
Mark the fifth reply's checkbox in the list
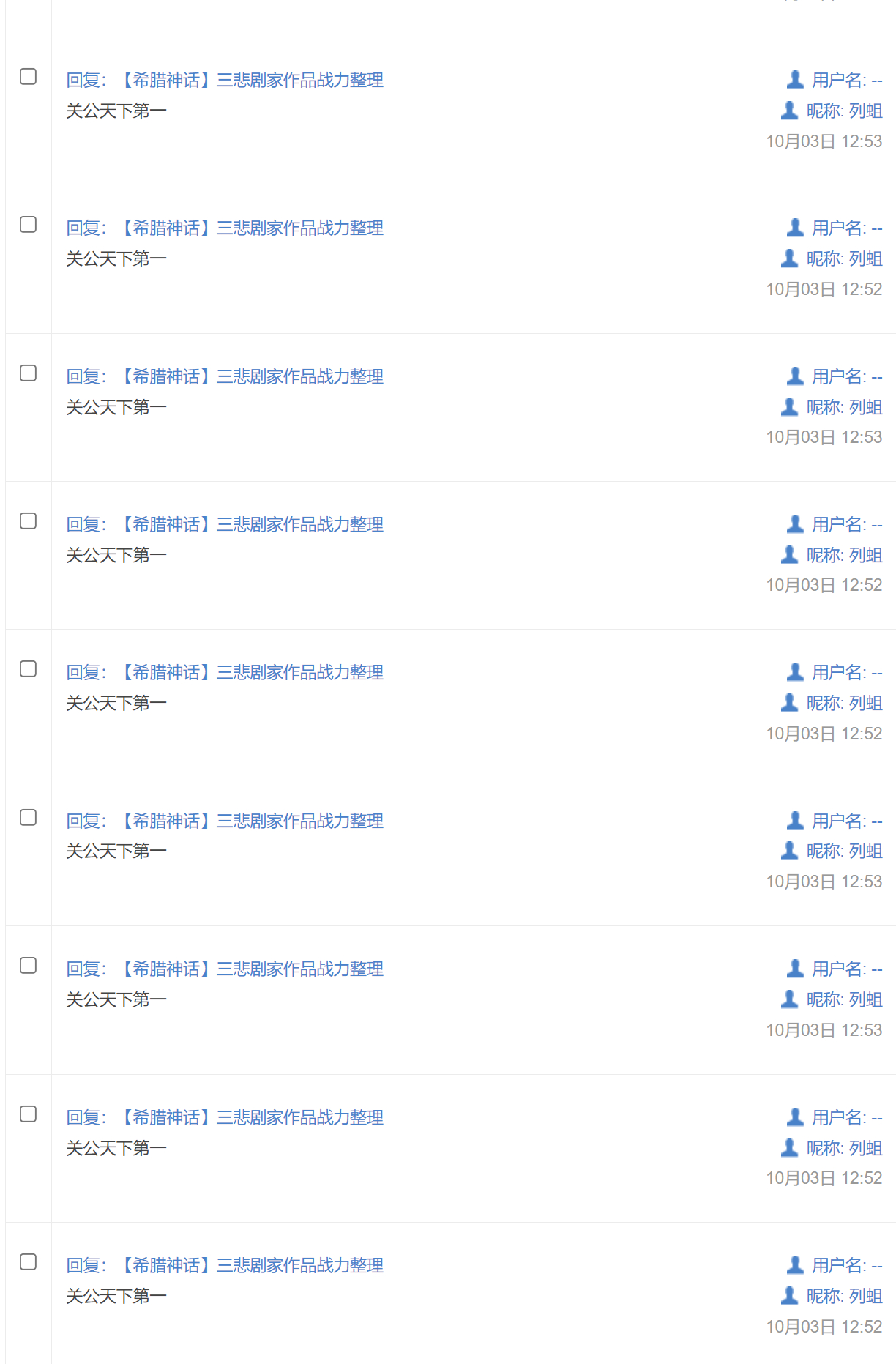point(28,668)
